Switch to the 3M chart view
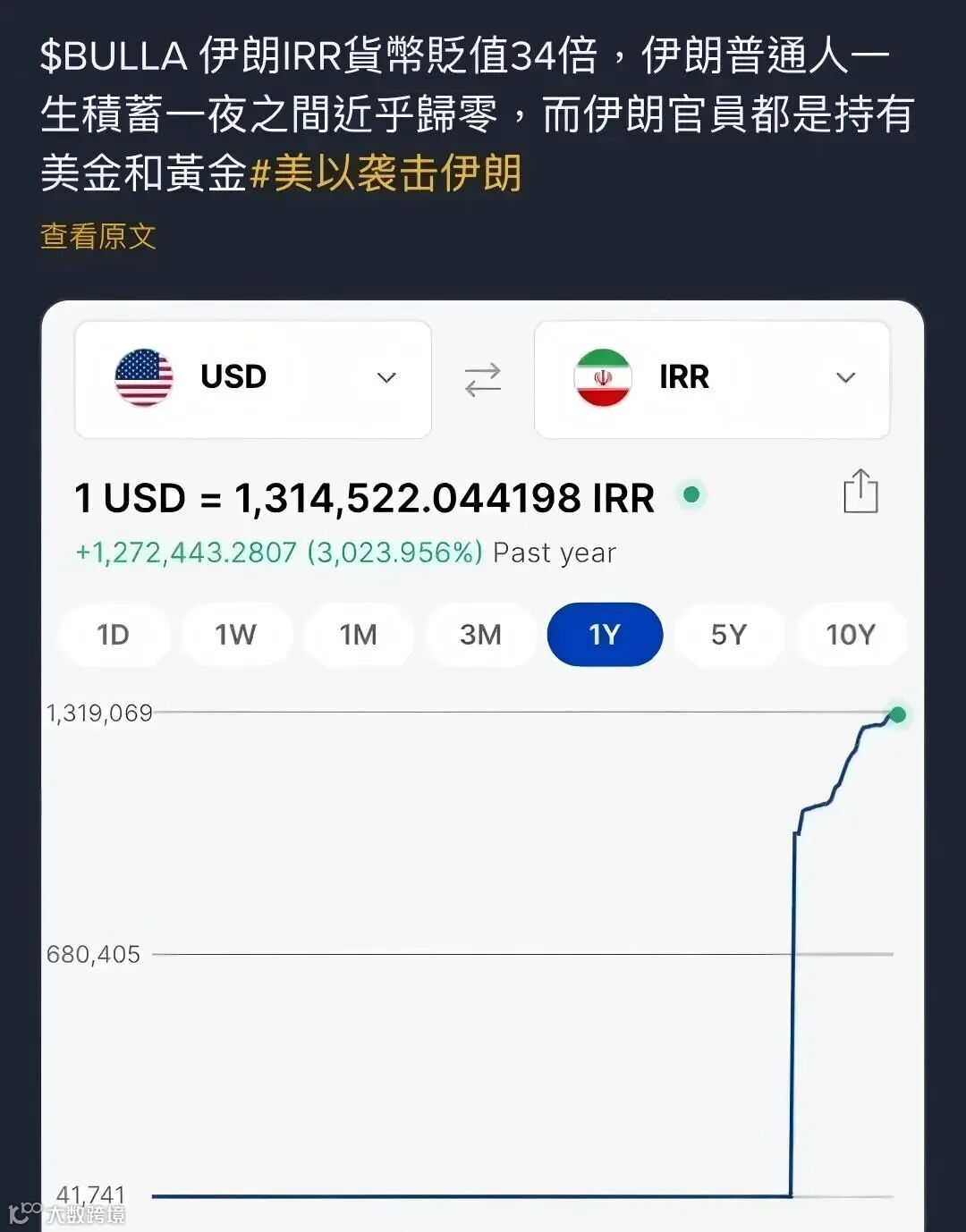This screenshot has width=966, height=1232. [481, 635]
